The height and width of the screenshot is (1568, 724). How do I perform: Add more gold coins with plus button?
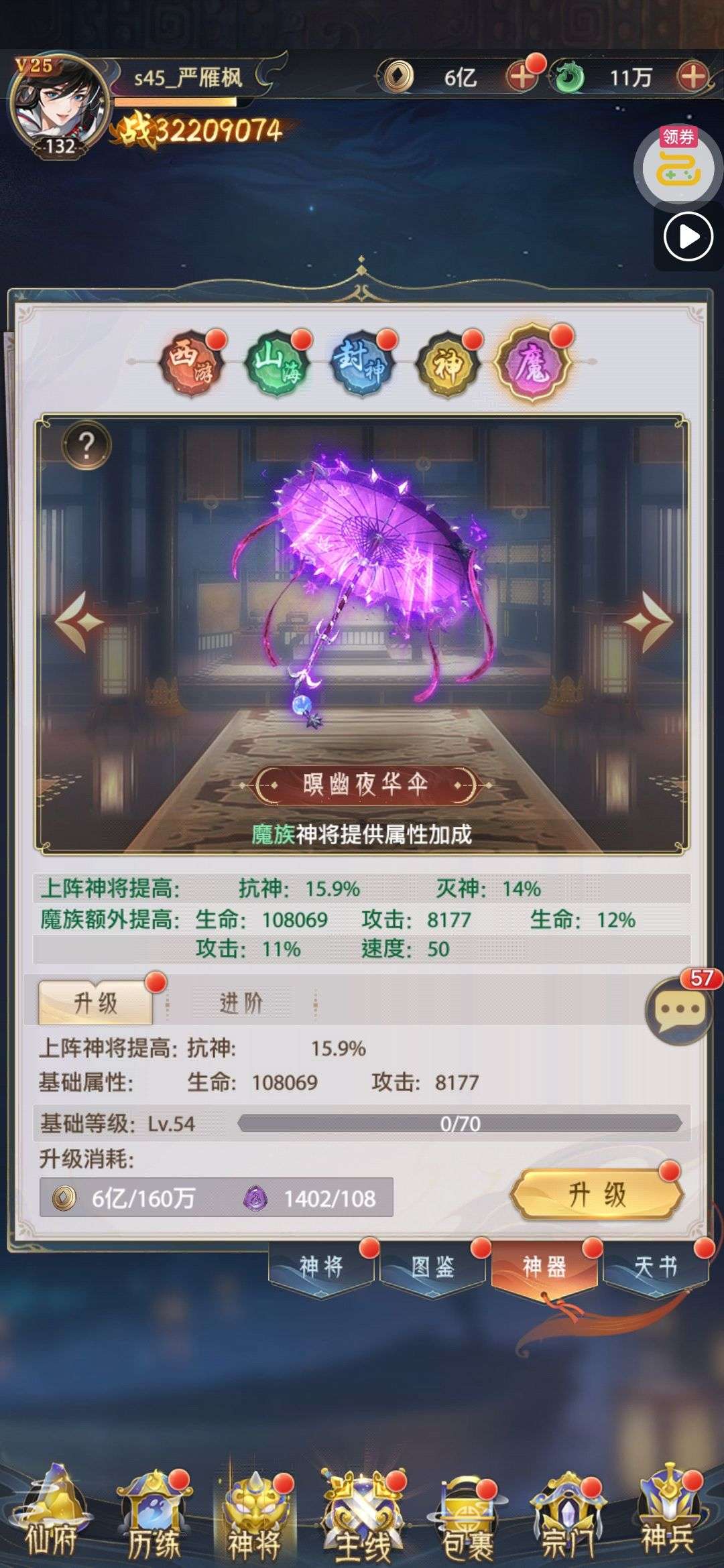tap(522, 77)
